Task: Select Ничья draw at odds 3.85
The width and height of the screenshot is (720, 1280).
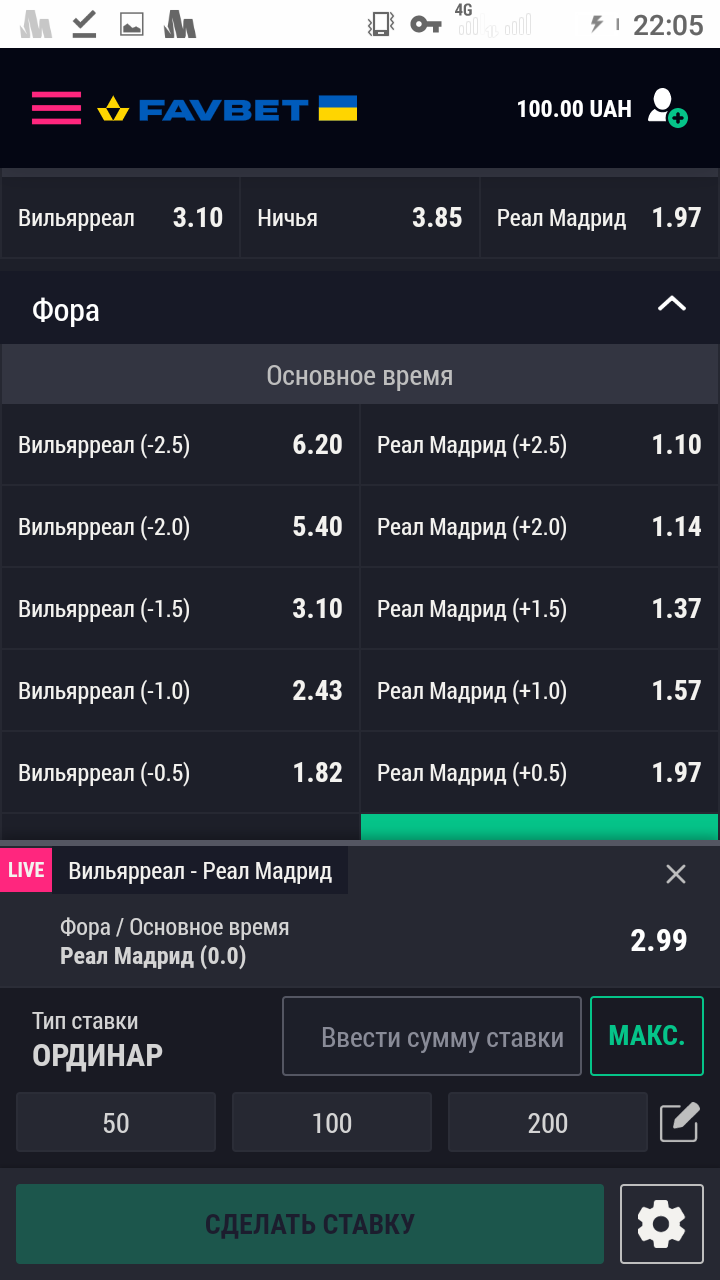Action: coord(360,217)
